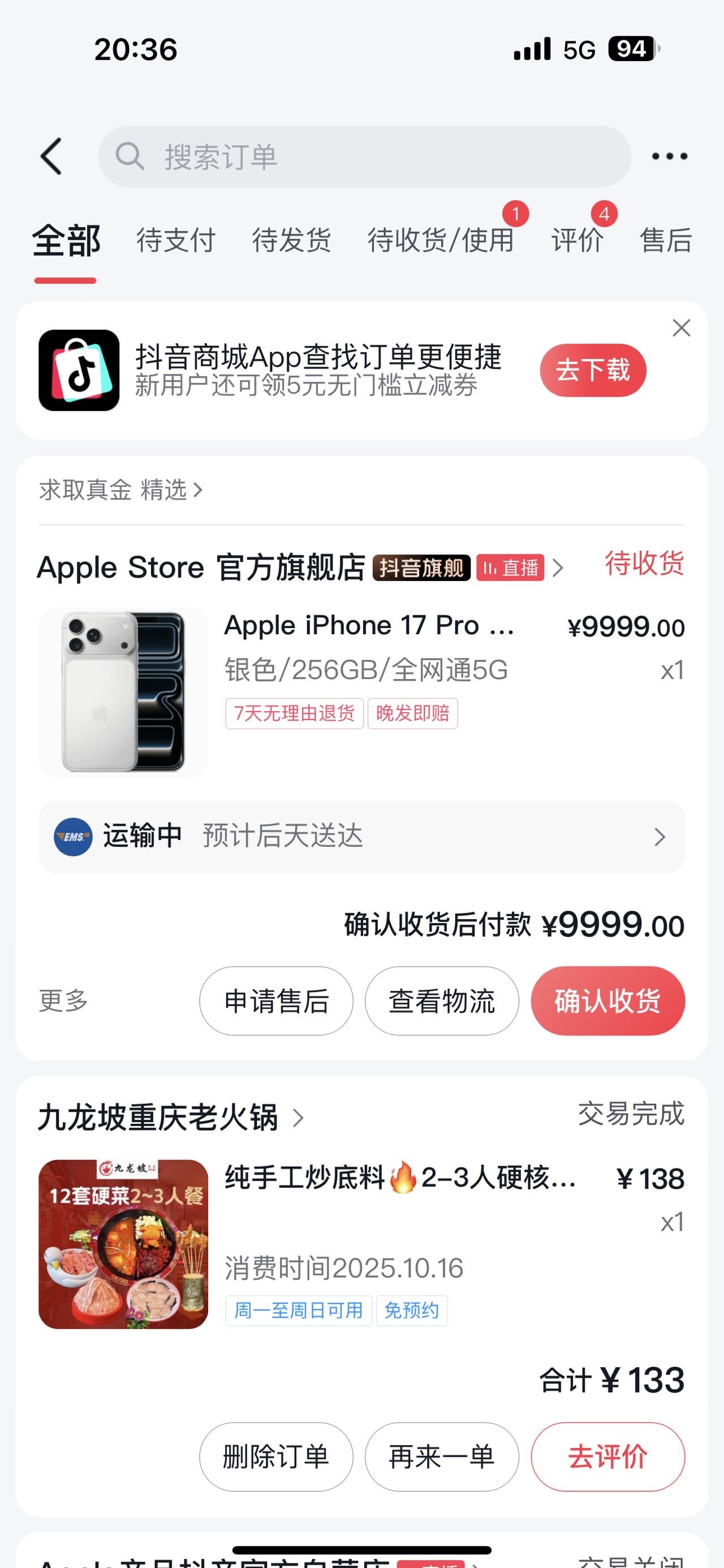Select the 评价 tab
This screenshot has height=1568, width=724.
tap(576, 240)
